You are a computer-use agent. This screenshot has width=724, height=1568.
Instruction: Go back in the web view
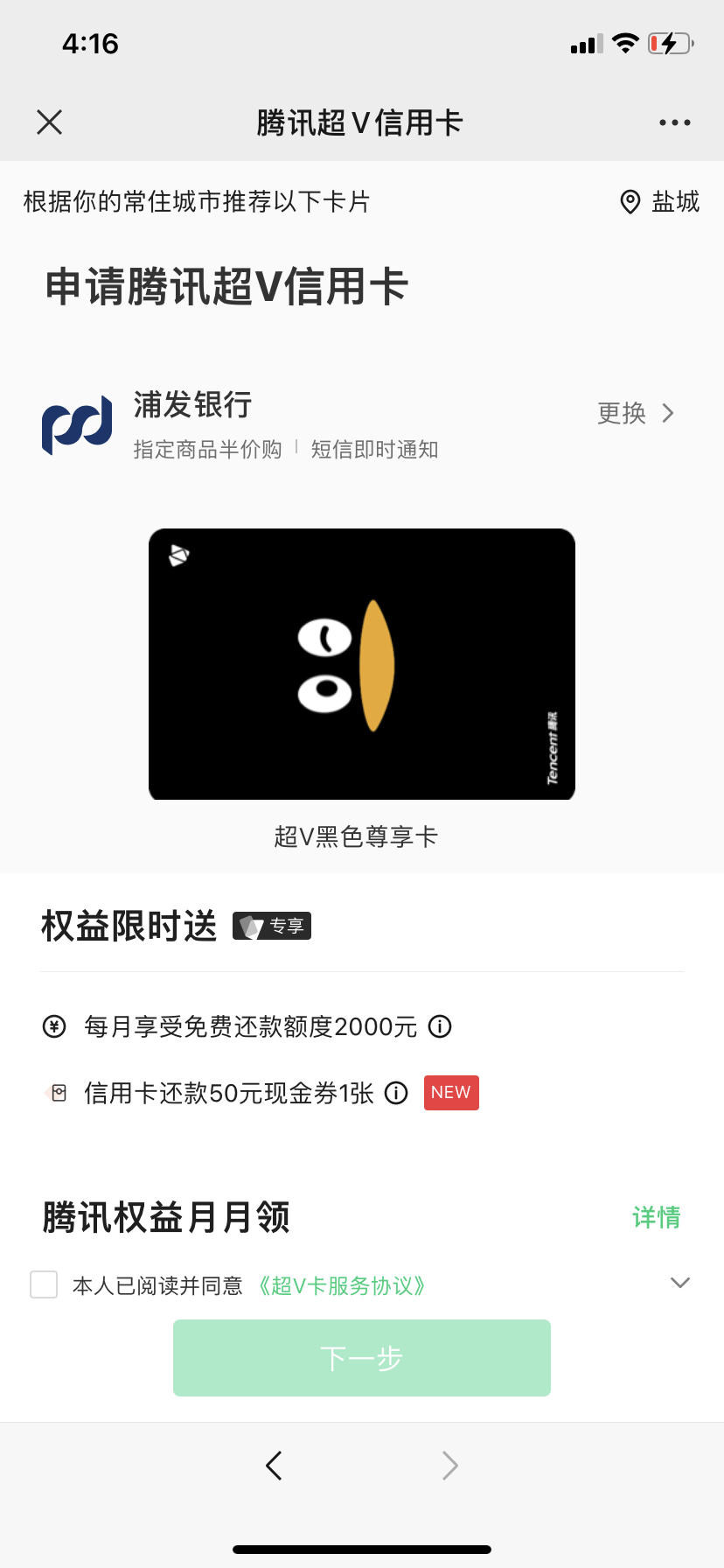[274, 1465]
